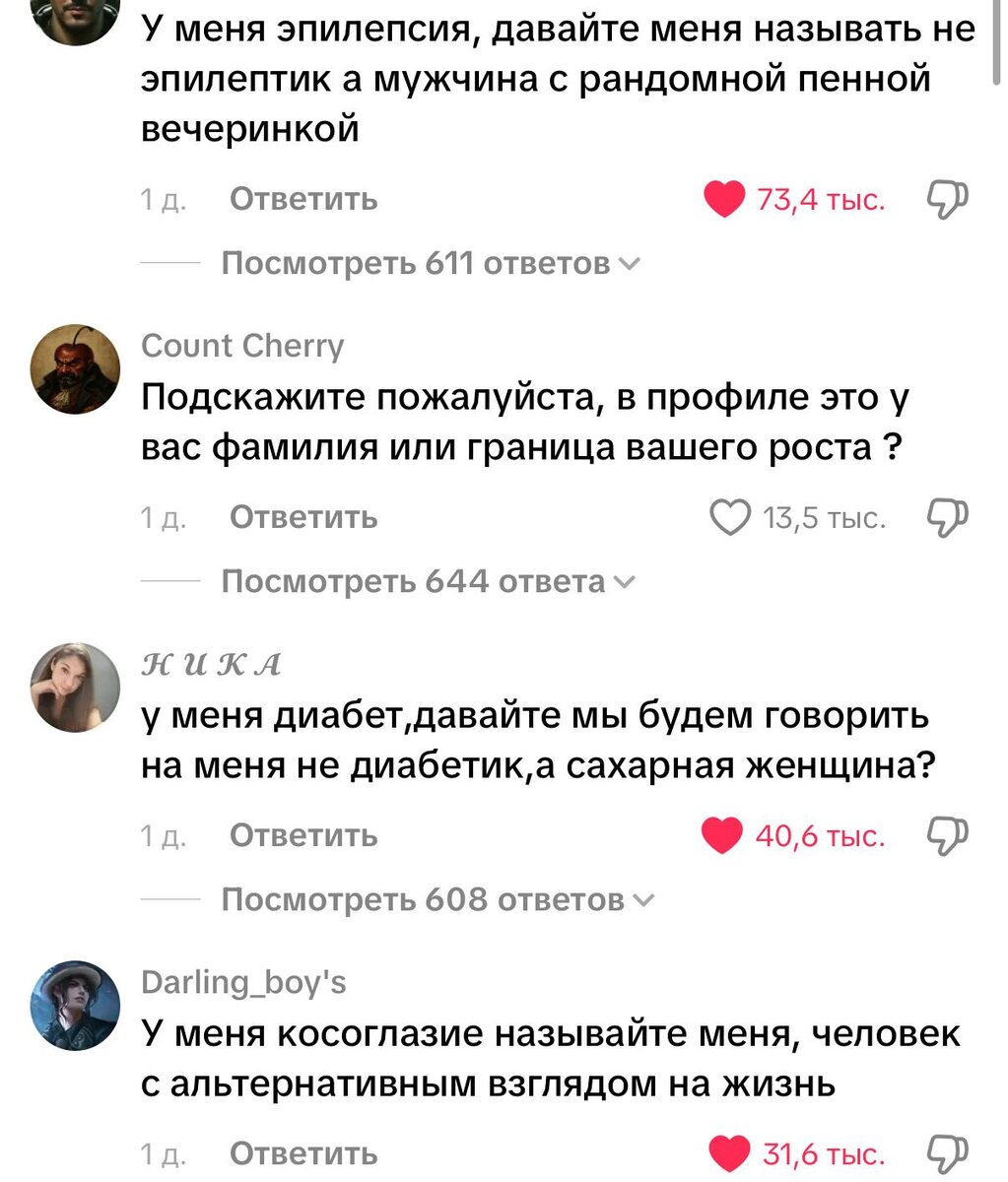The width and height of the screenshot is (1008, 1182).
Task: Dislike the epilepsy comment with thumbs-down icon
Action: 947,199
